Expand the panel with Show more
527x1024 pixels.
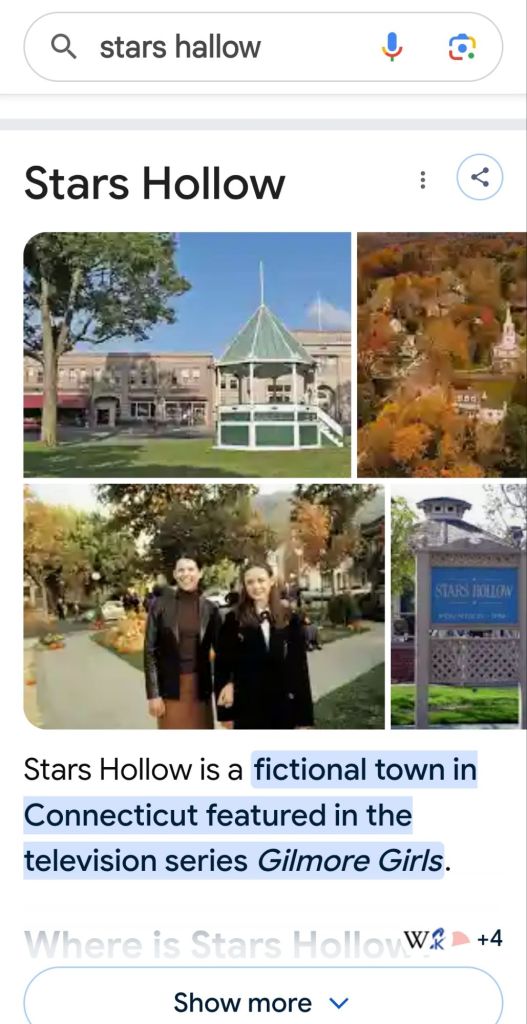pos(263,999)
